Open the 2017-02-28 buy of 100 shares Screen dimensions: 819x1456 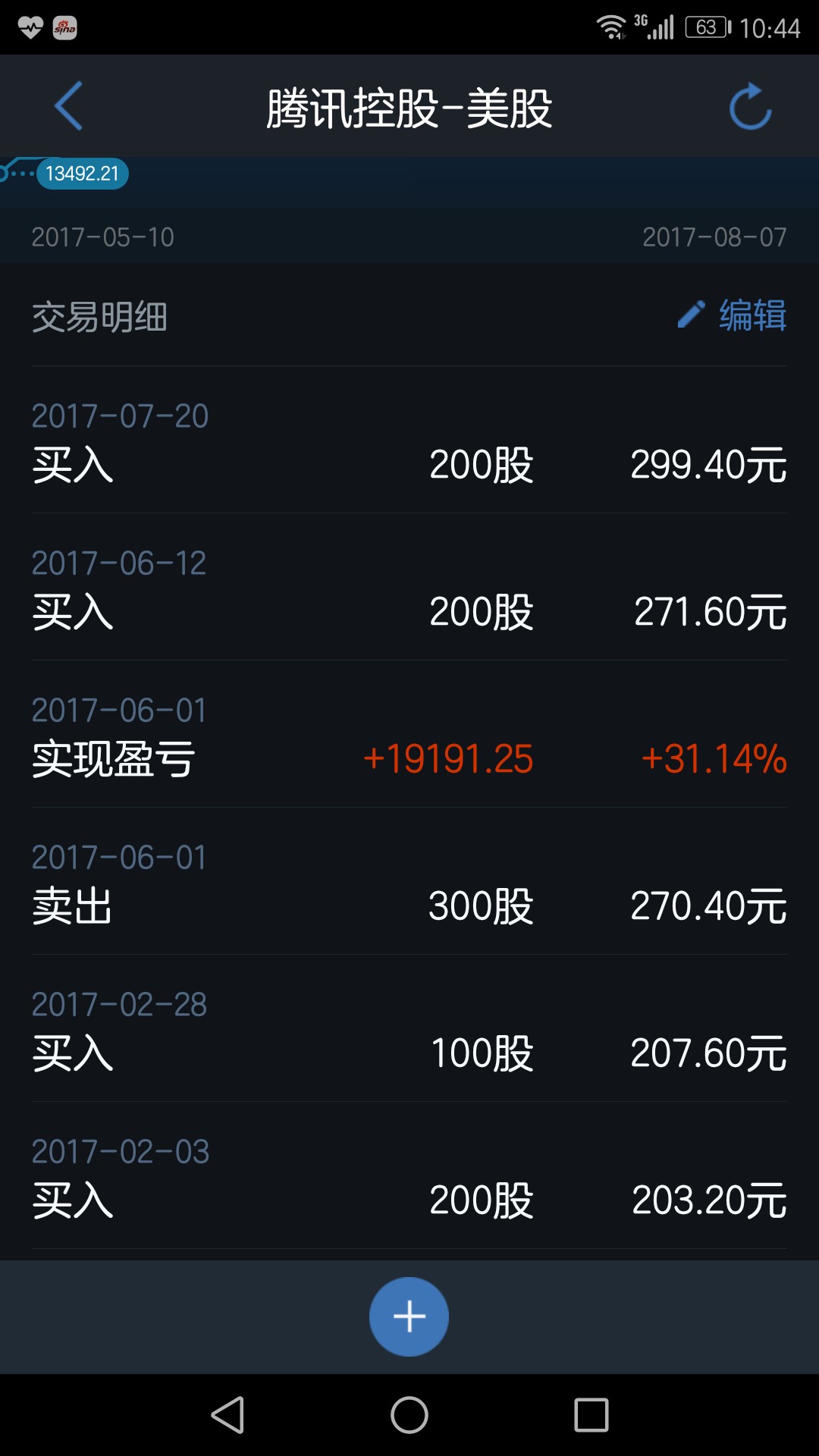point(409,1028)
